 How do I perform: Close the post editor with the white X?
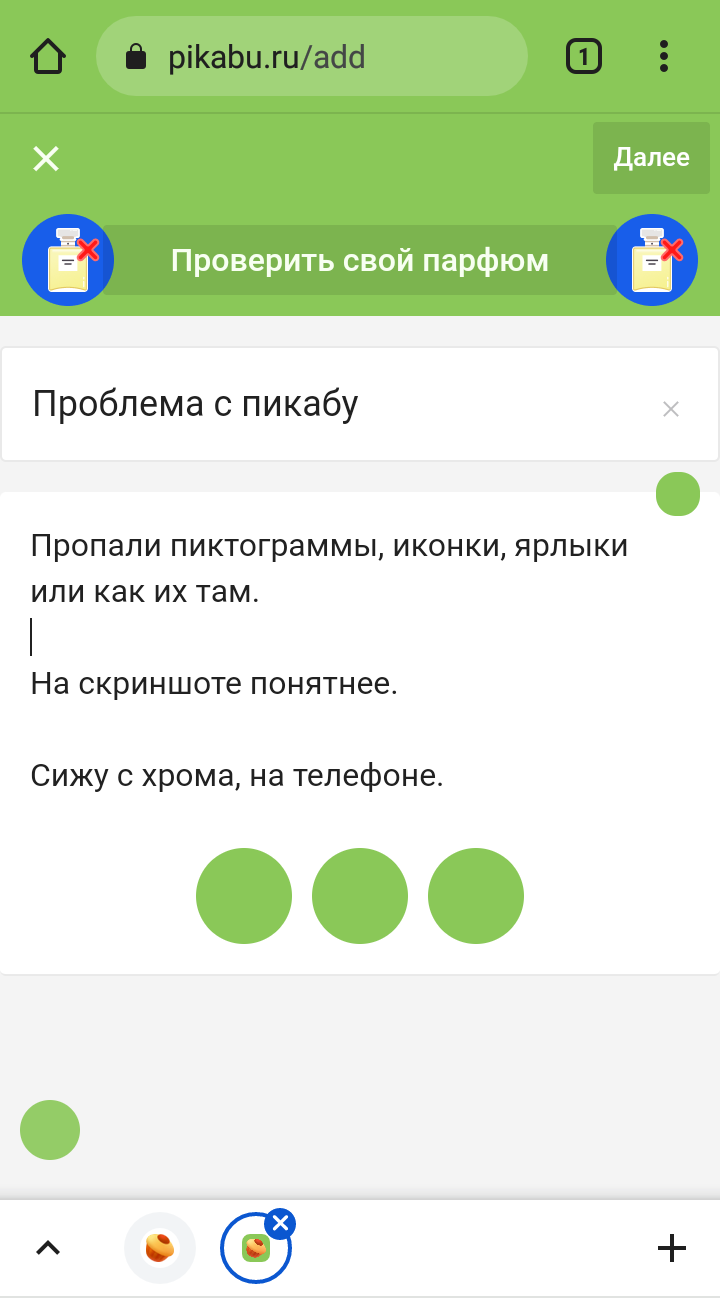pyautogui.click(x=46, y=158)
